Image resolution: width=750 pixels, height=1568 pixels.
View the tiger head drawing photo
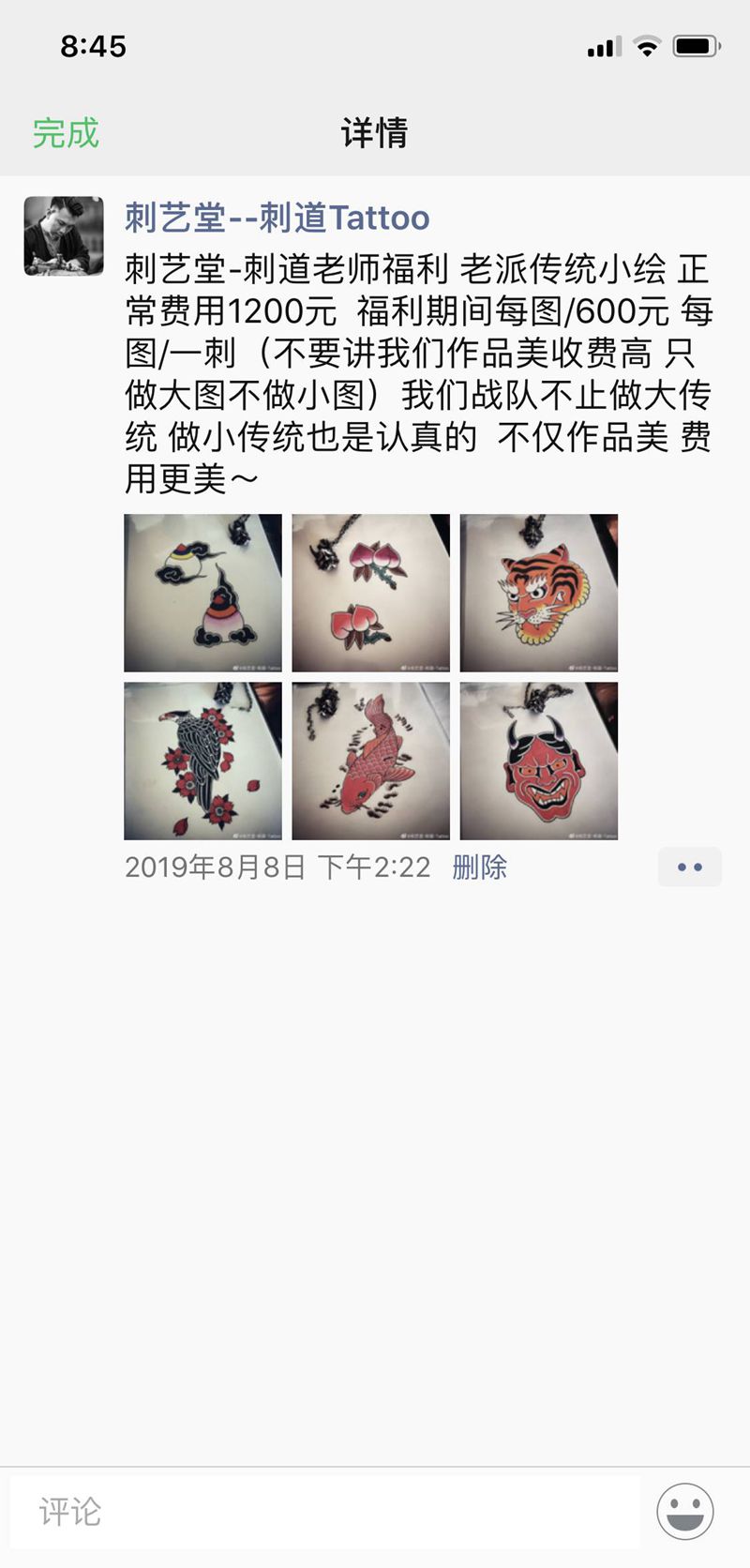[538, 593]
